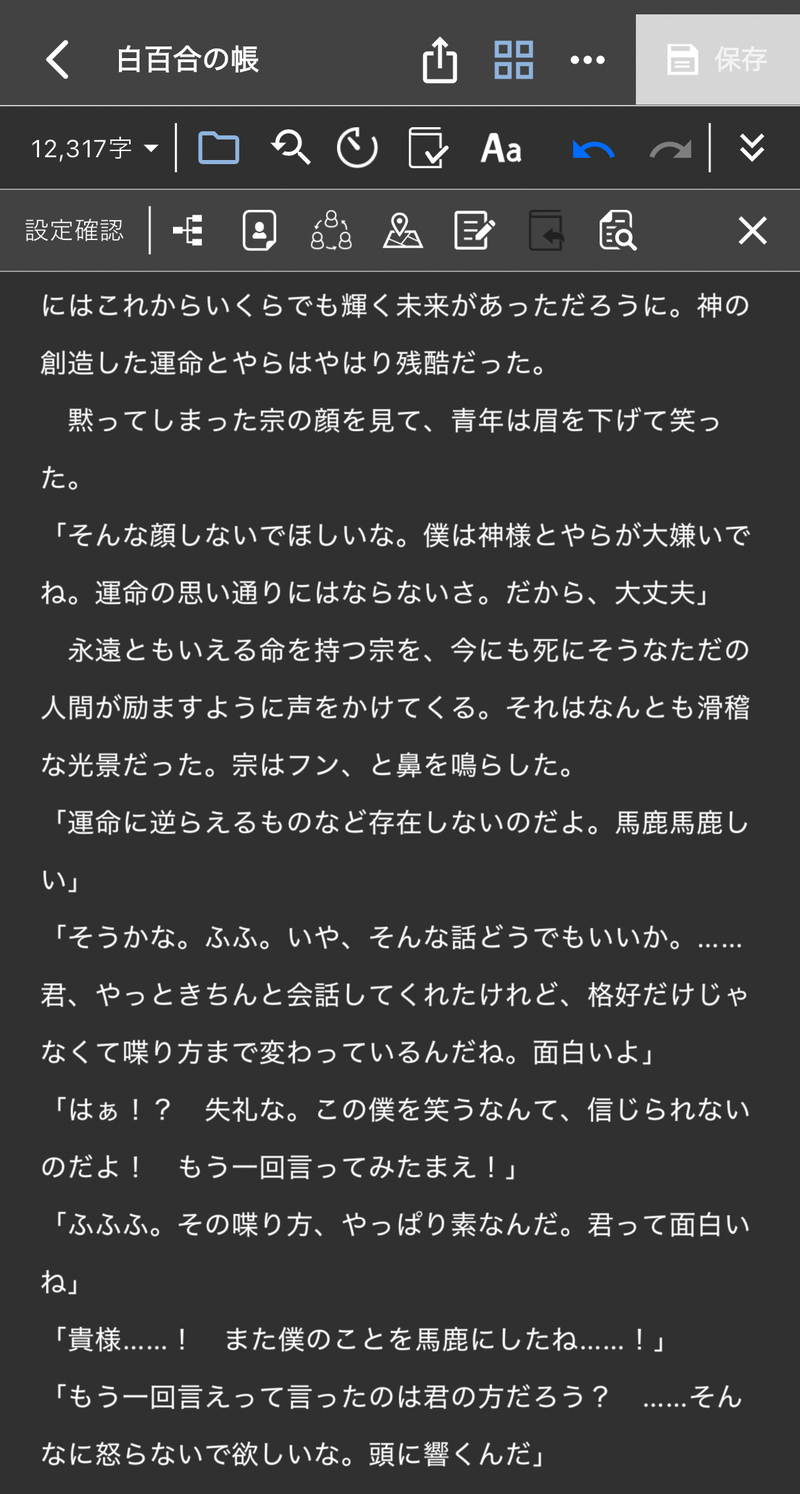Share this document
The height and width of the screenshot is (1494, 800).
click(x=439, y=60)
